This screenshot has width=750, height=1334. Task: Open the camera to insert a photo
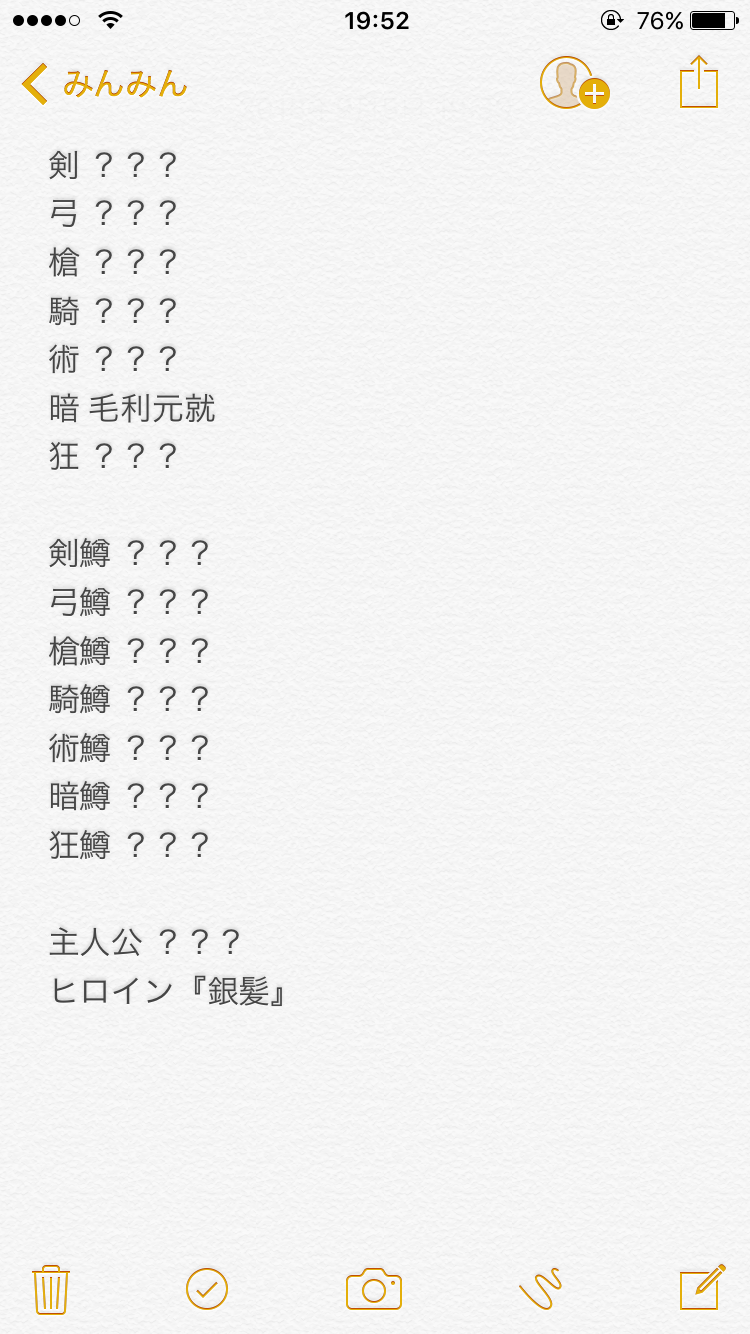click(x=374, y=1289)
